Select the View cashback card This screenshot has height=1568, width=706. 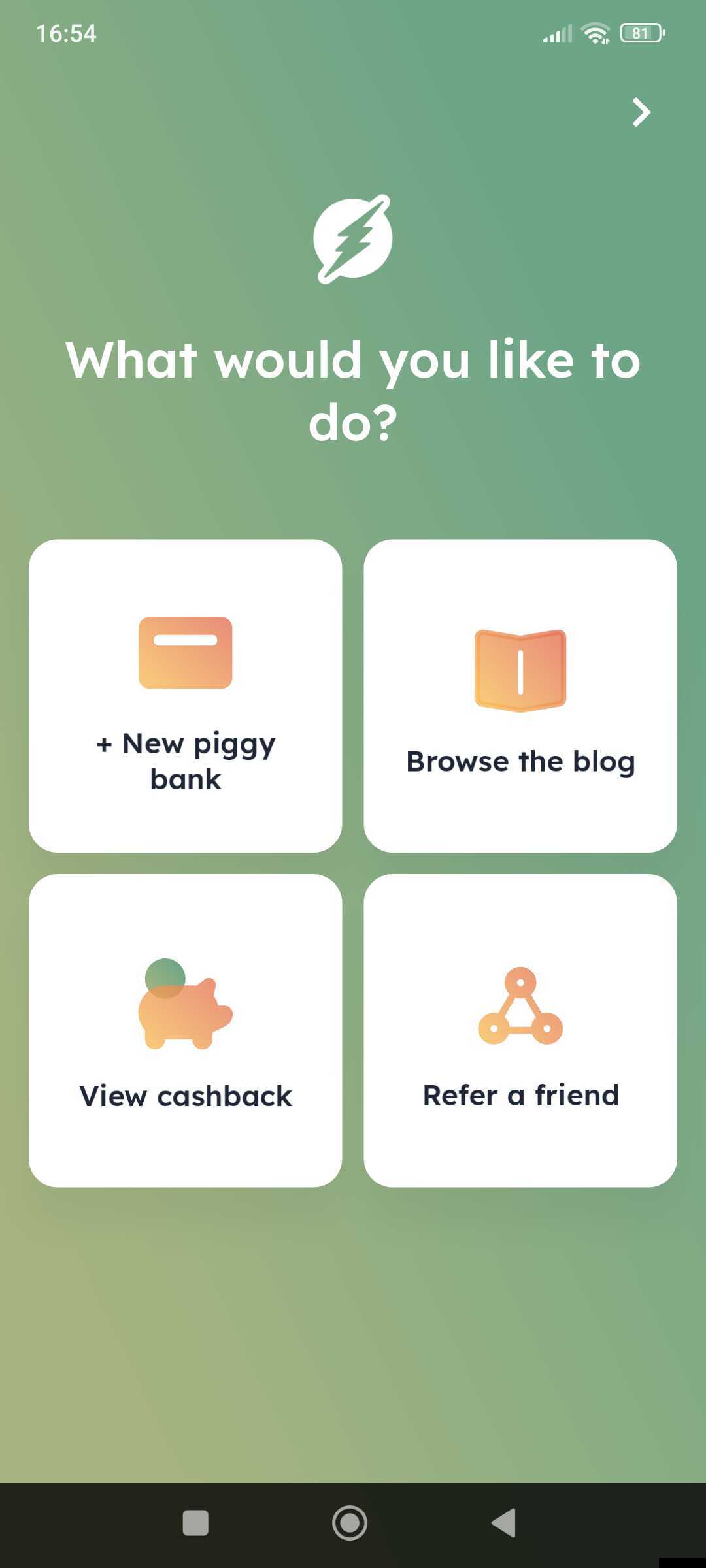coord(186,1030)
